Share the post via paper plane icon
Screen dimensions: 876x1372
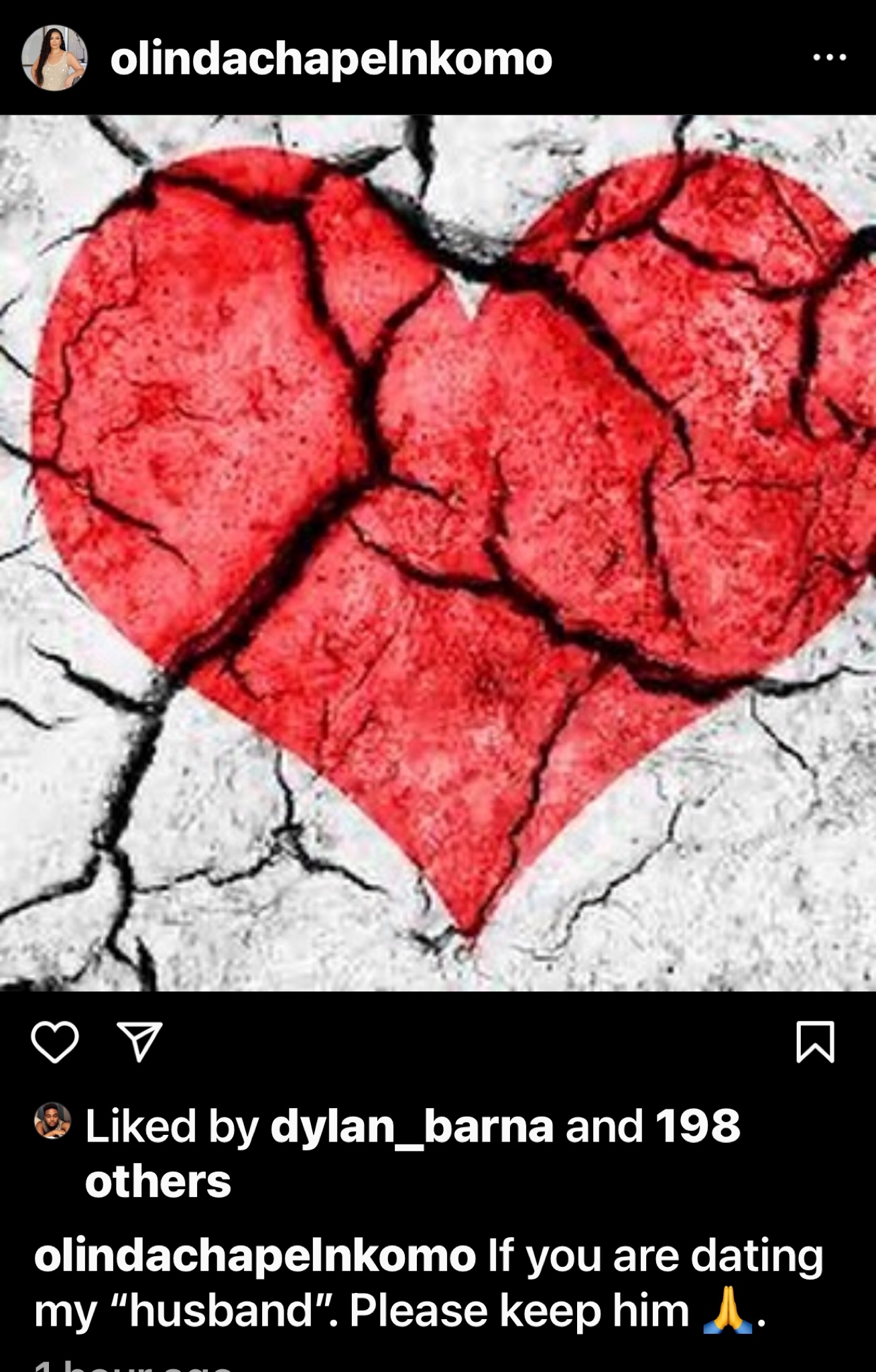139,1042
